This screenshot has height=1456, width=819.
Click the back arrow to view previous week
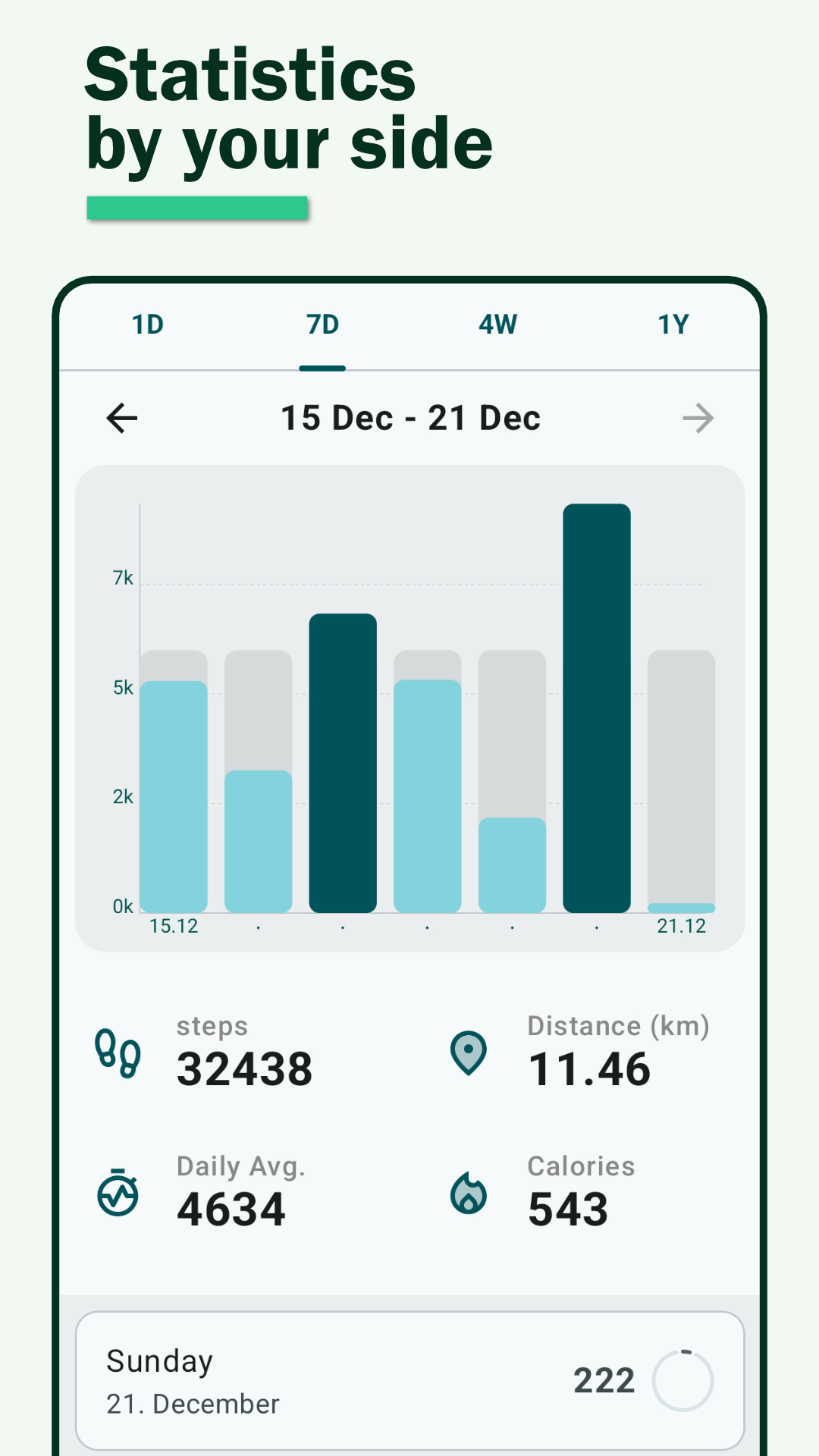(121, 418)
